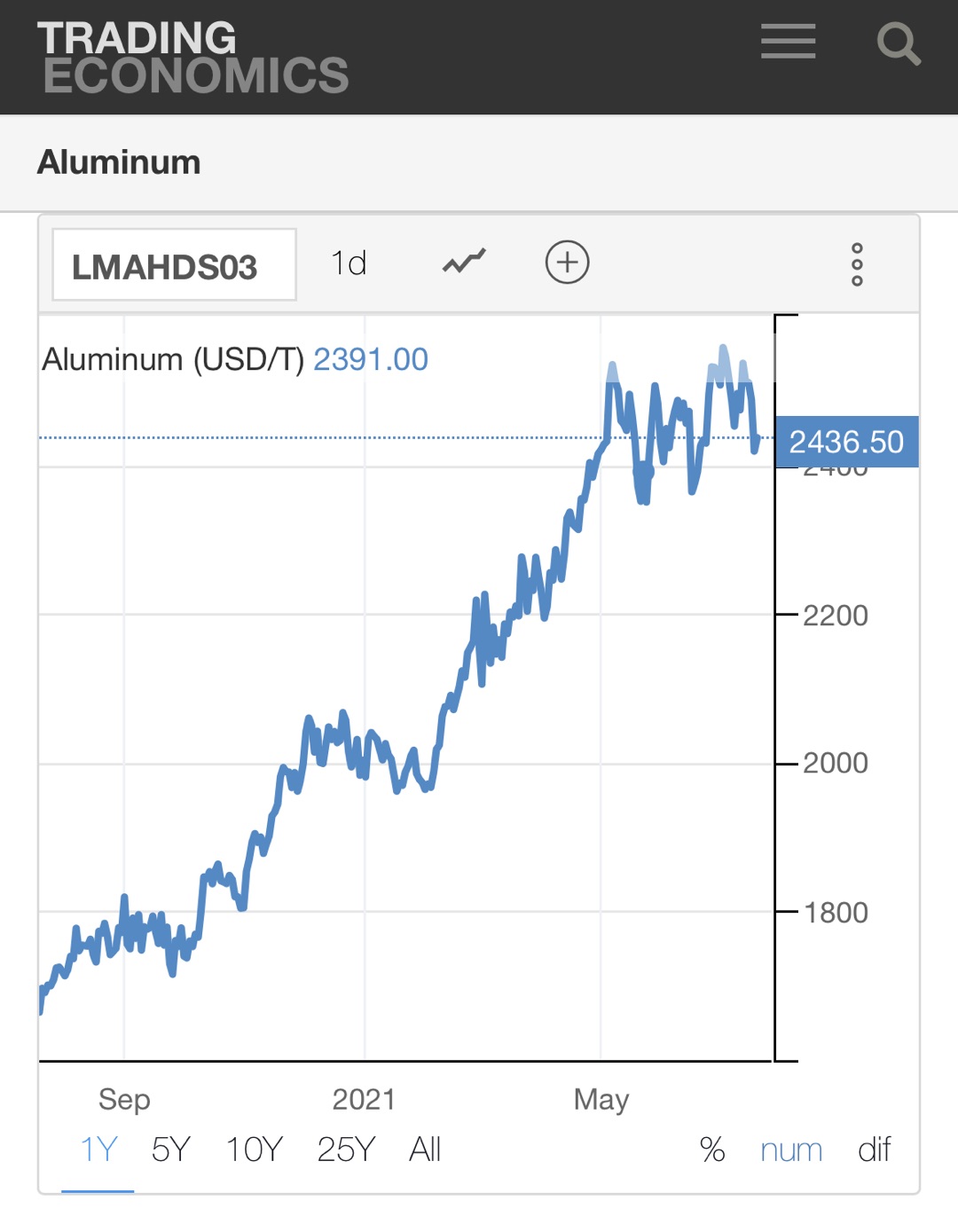The height and width of the screenshot is (1232, 958).
Task: Go to the Trading Economics homepage
Action: [192, 57]
